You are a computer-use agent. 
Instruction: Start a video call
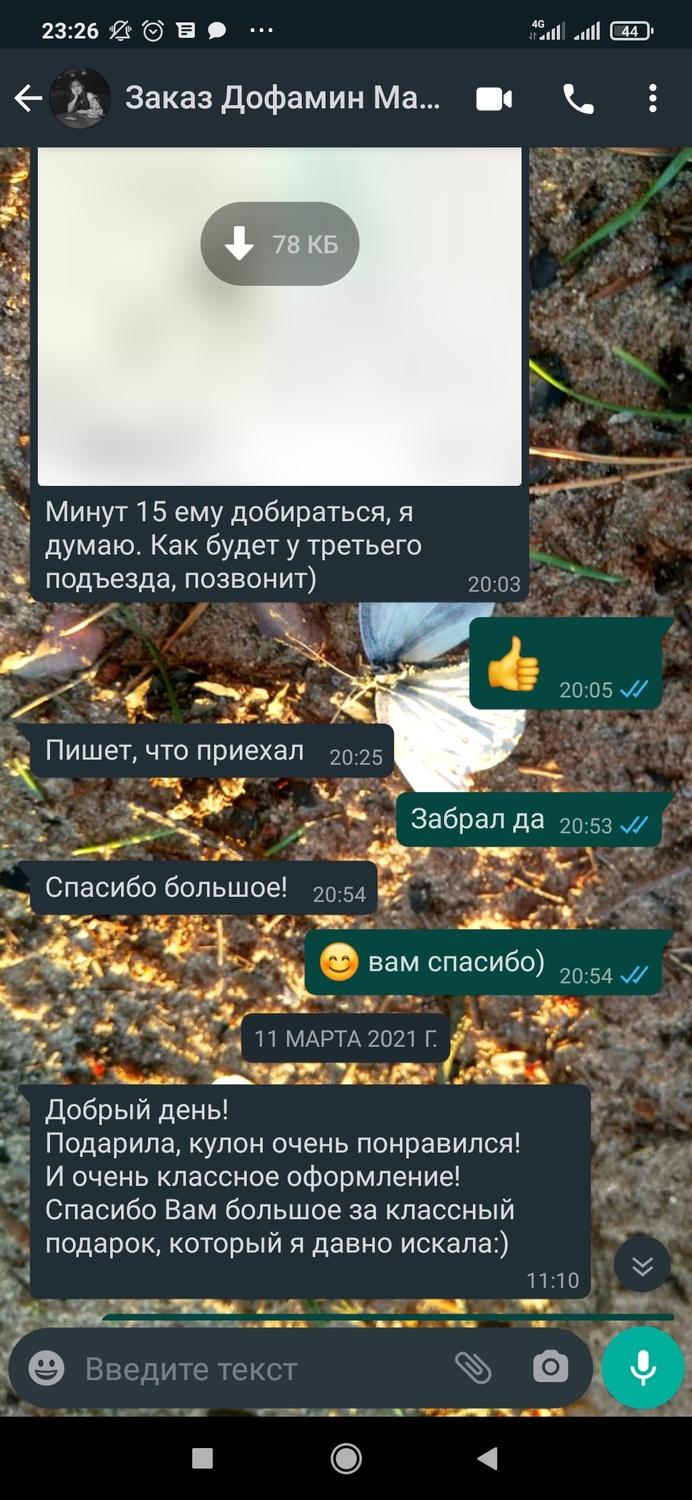coord(494,98)
